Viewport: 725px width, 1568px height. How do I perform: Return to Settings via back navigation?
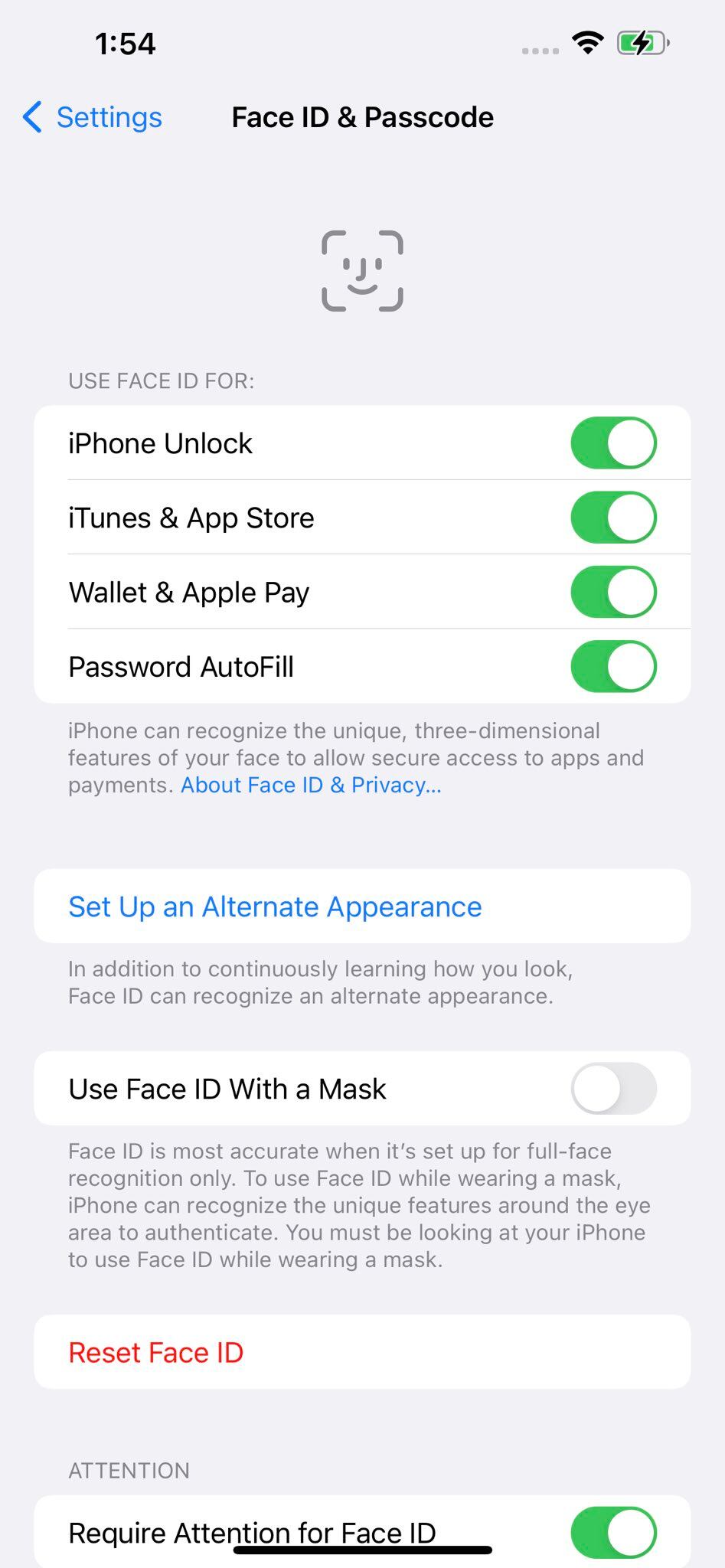coord(92,116)
